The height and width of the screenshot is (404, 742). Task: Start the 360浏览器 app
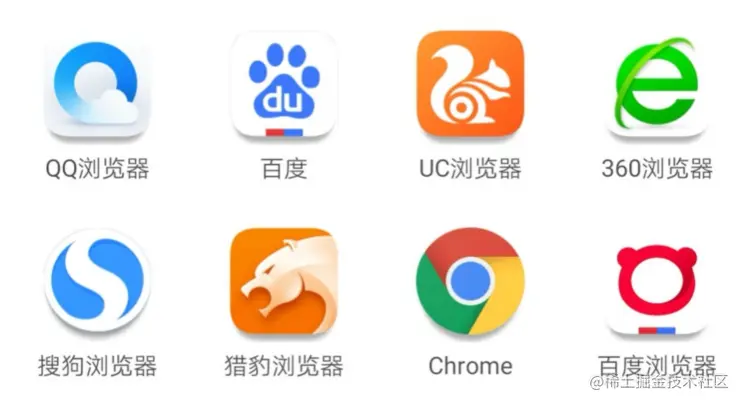(657, 84)
